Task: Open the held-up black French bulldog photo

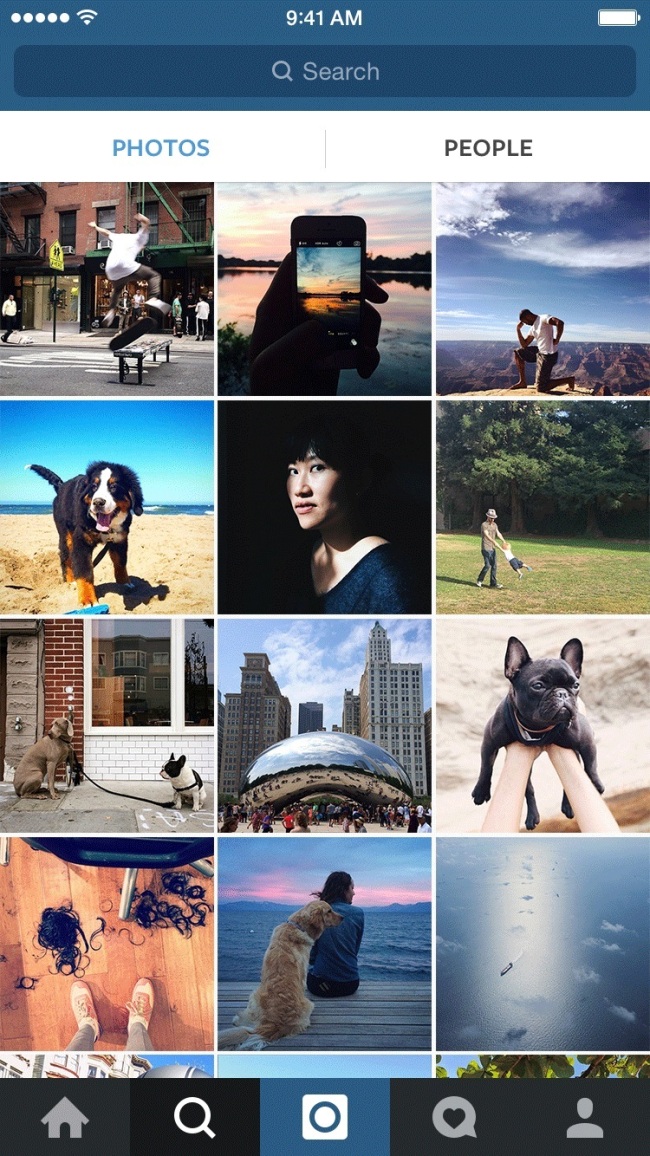Action: tap(542, 725)
